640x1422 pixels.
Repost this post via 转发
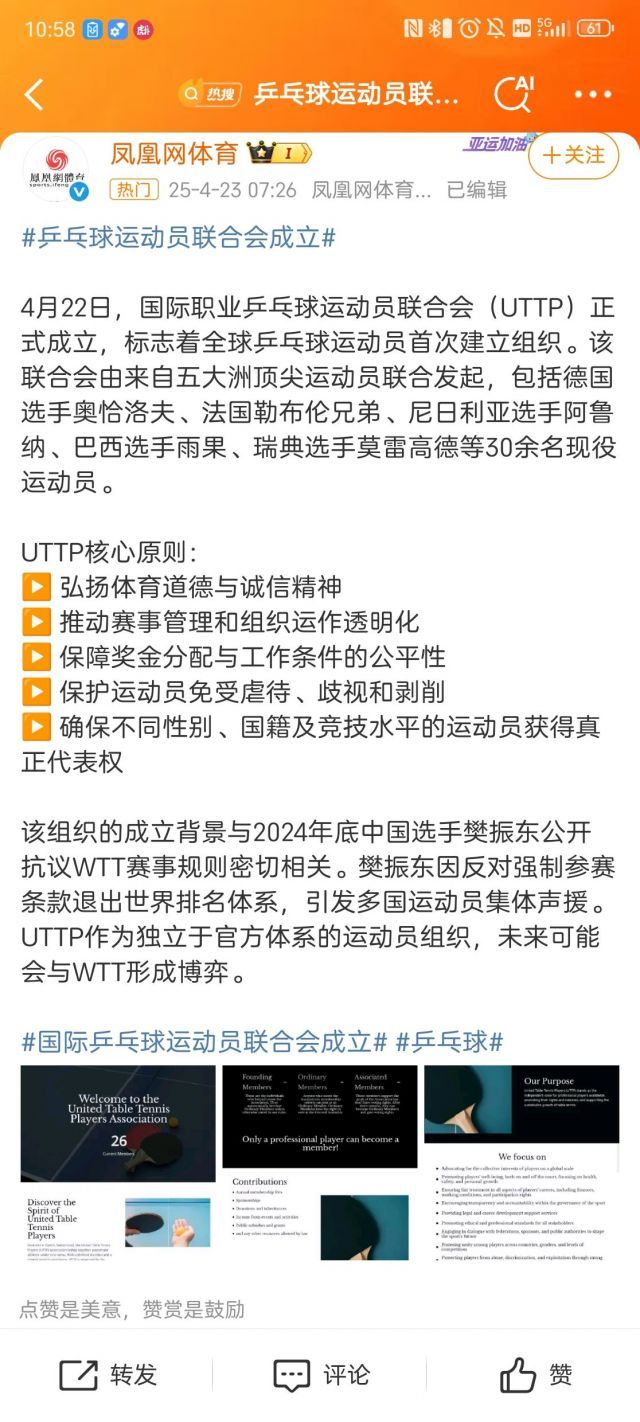(x=108, y=1375)
